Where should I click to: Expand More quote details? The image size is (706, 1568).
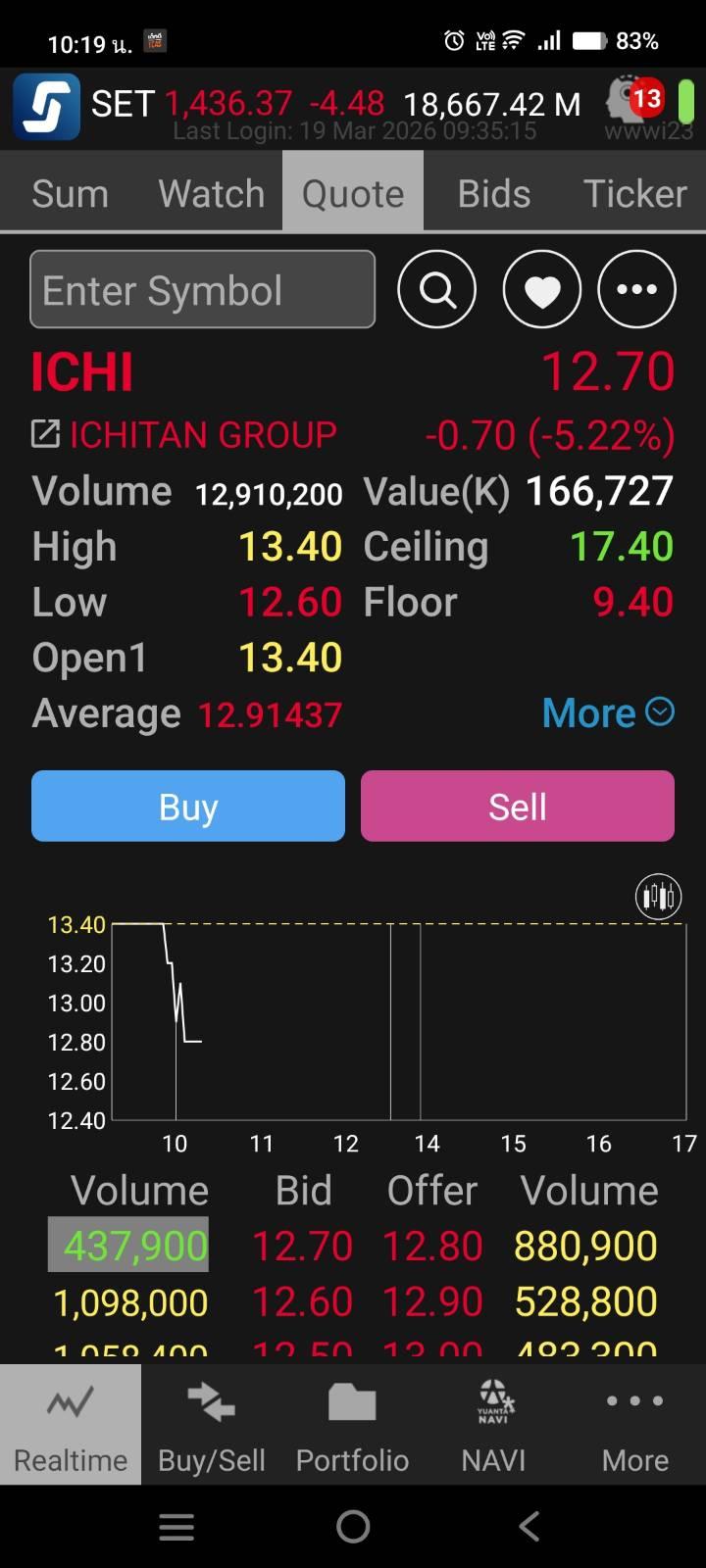[x=608, y=712]
